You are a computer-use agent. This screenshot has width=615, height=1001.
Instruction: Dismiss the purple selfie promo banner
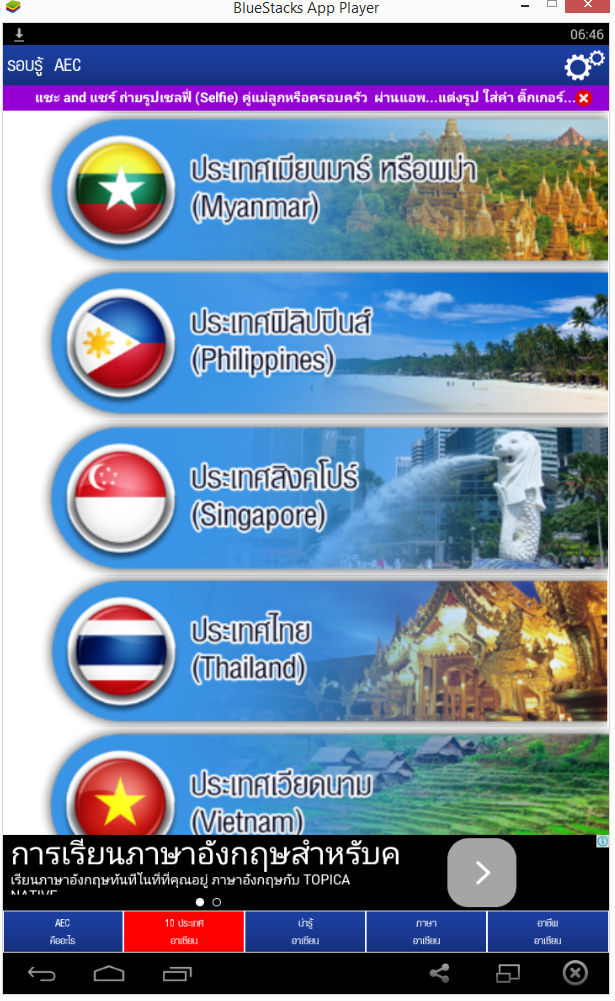pos(584,98)
